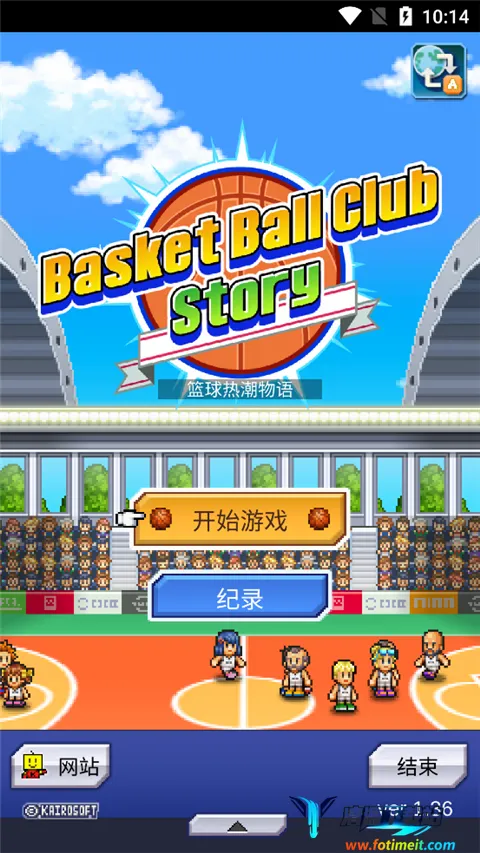The height and width of the screenshot is (853, 480).
Task: Open the language switch icon
Action: click(439, 71)
